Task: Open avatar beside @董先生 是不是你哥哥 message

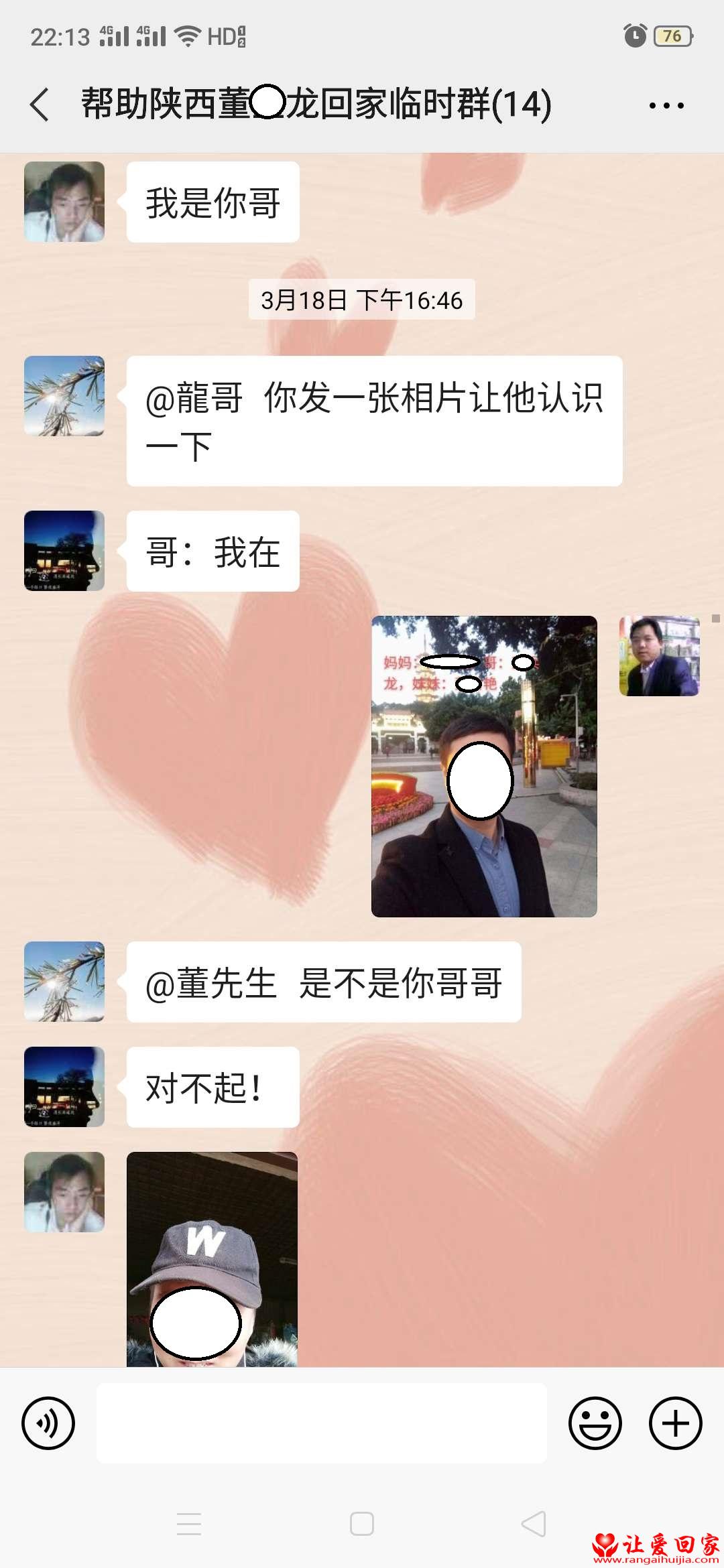Action: click(x=64, y=982)
